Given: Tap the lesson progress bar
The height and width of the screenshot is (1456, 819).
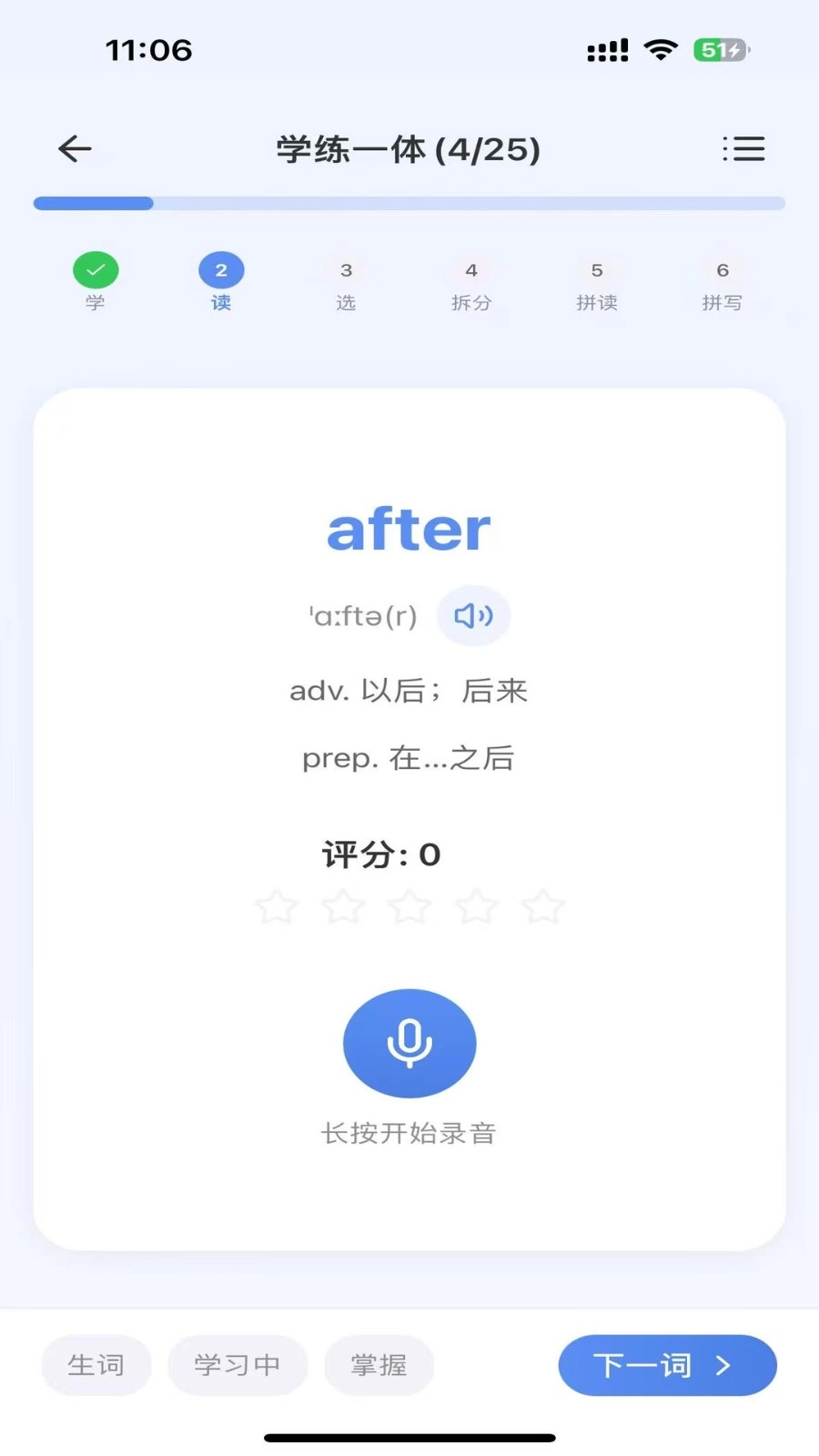Looking at the screenshot, I should point(409,202).
